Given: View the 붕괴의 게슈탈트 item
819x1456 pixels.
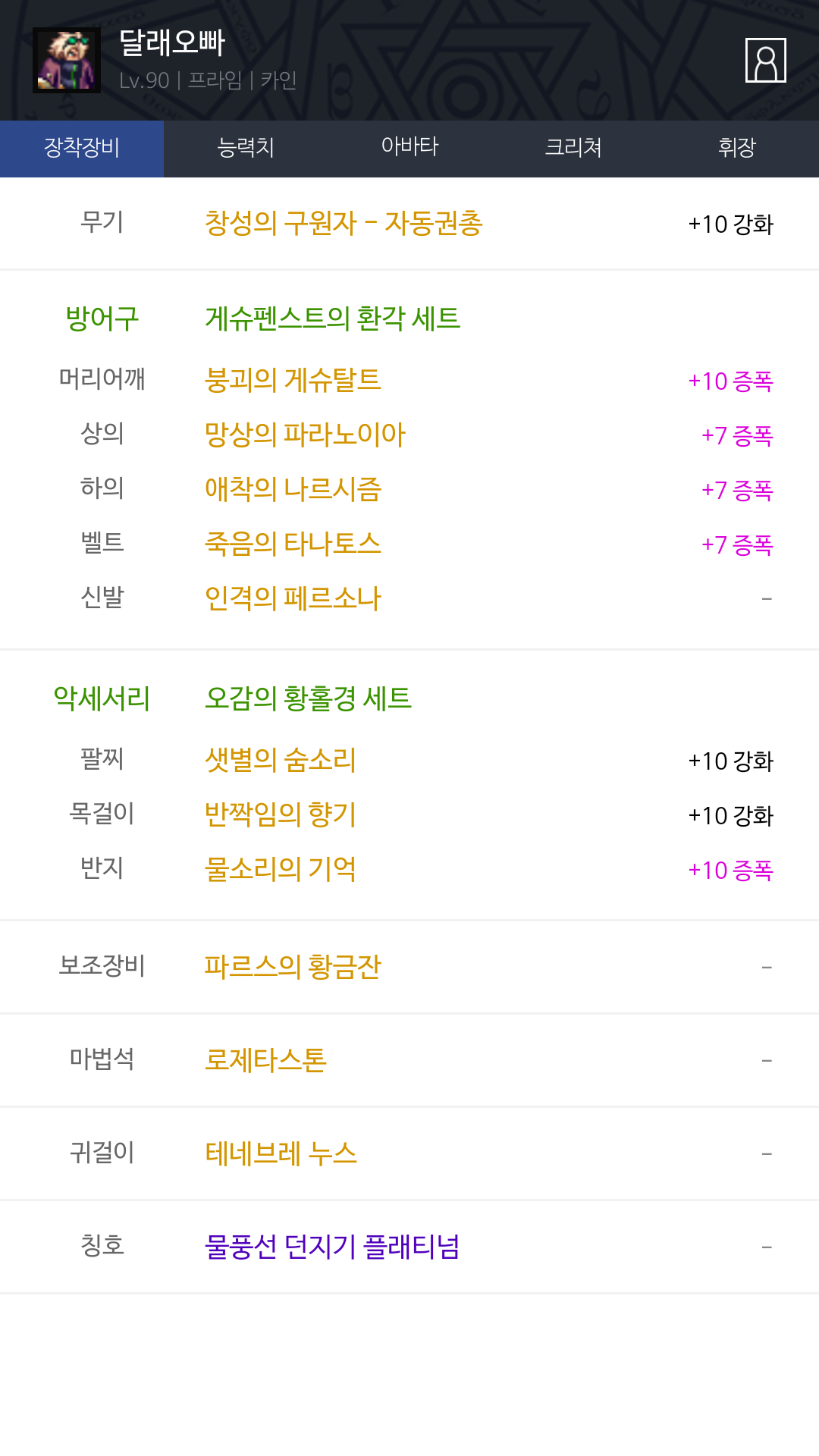Looking at the screenshot, I should pos(293,380).
